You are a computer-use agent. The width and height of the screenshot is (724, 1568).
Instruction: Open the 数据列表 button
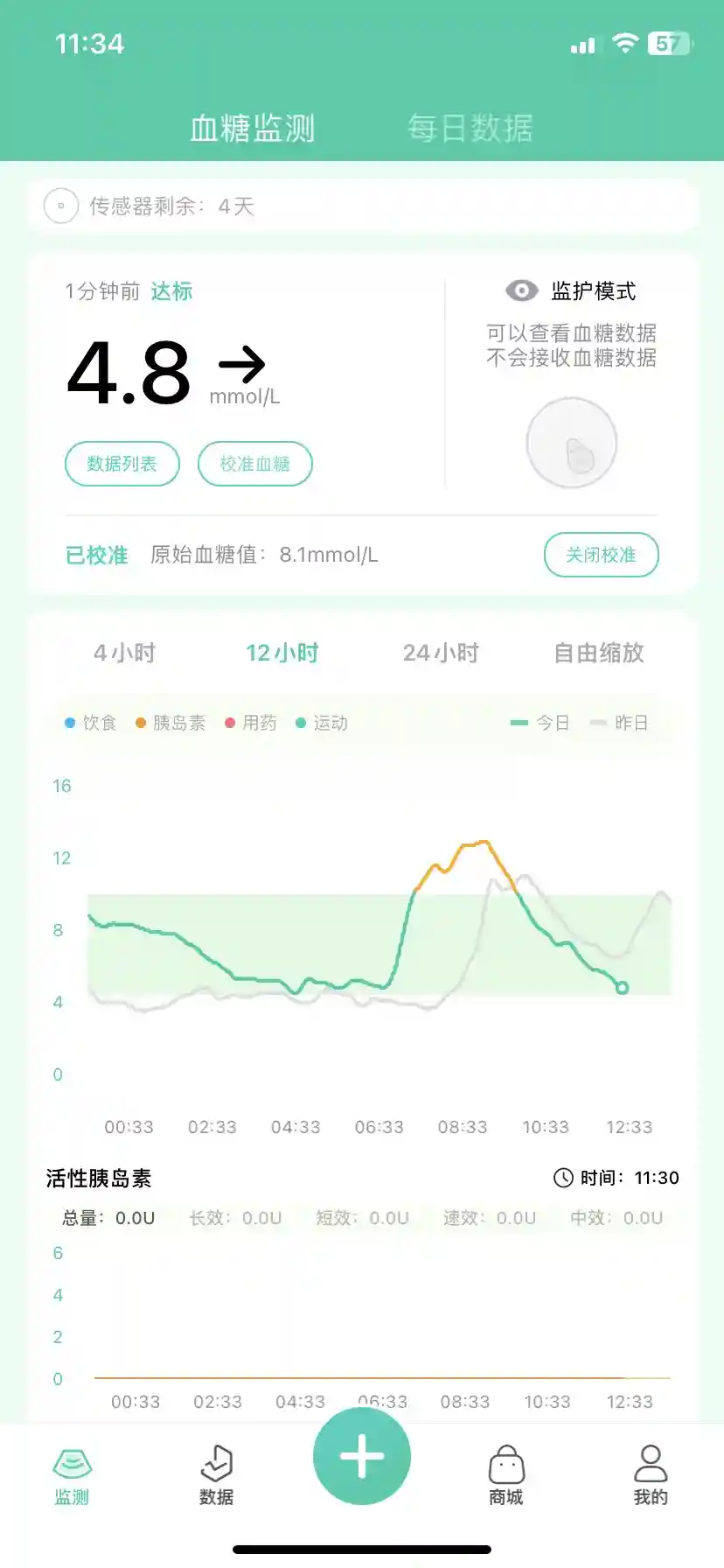point(122,464)
